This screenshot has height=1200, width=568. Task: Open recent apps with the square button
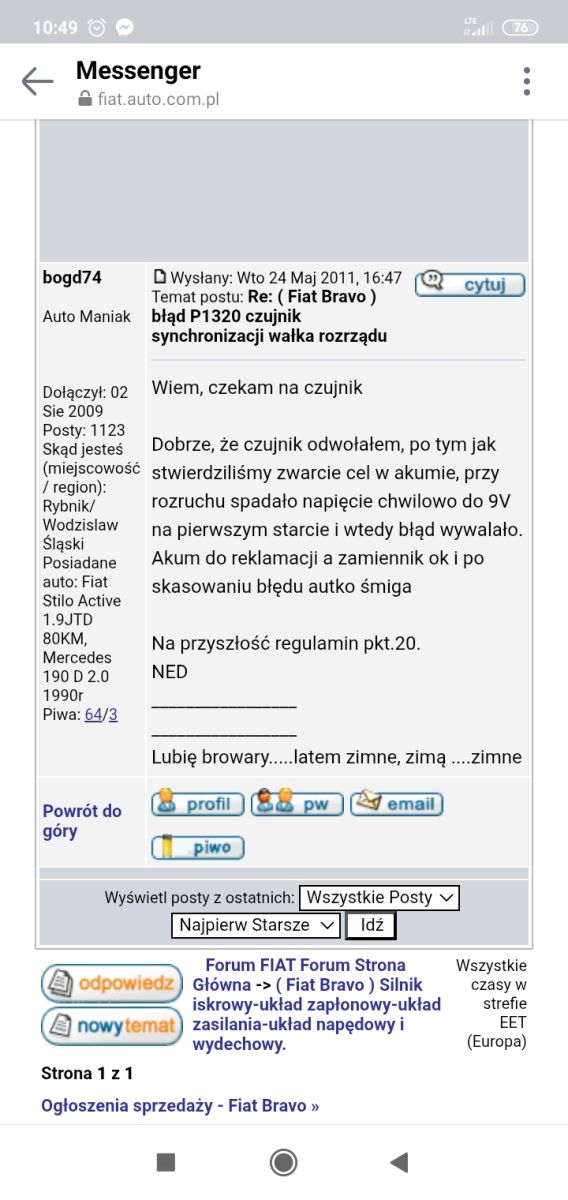tap(166, 1161)
